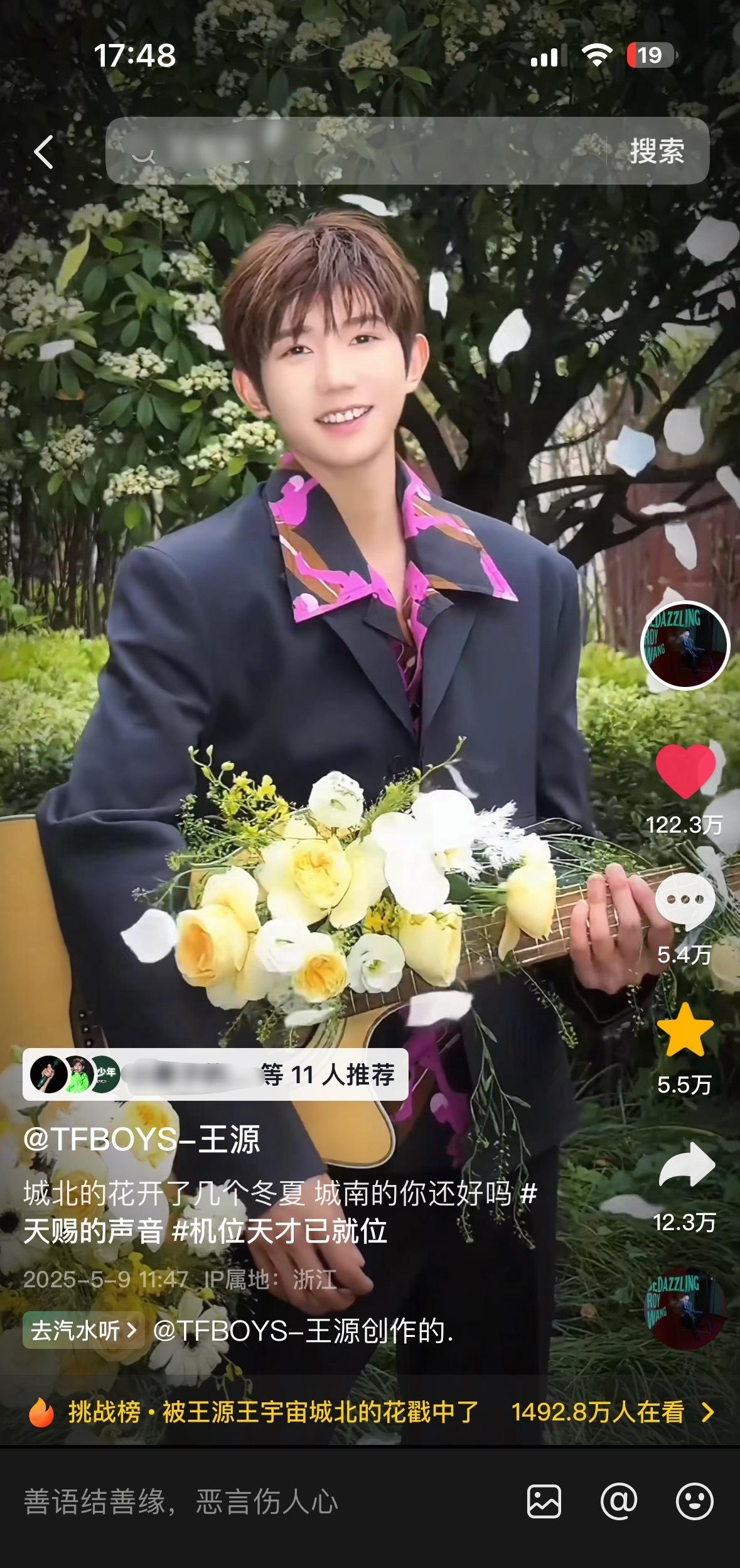Go back using the left arrow
Image resolution: width=740 pixels, height=1568 pixels.
pos(43,152)
